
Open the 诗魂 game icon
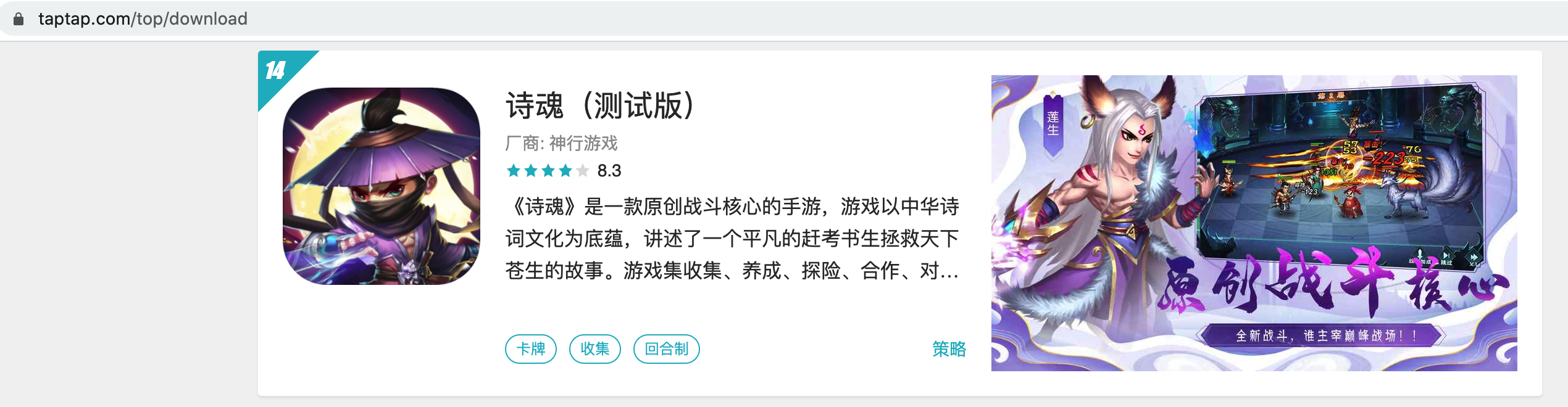381,186
